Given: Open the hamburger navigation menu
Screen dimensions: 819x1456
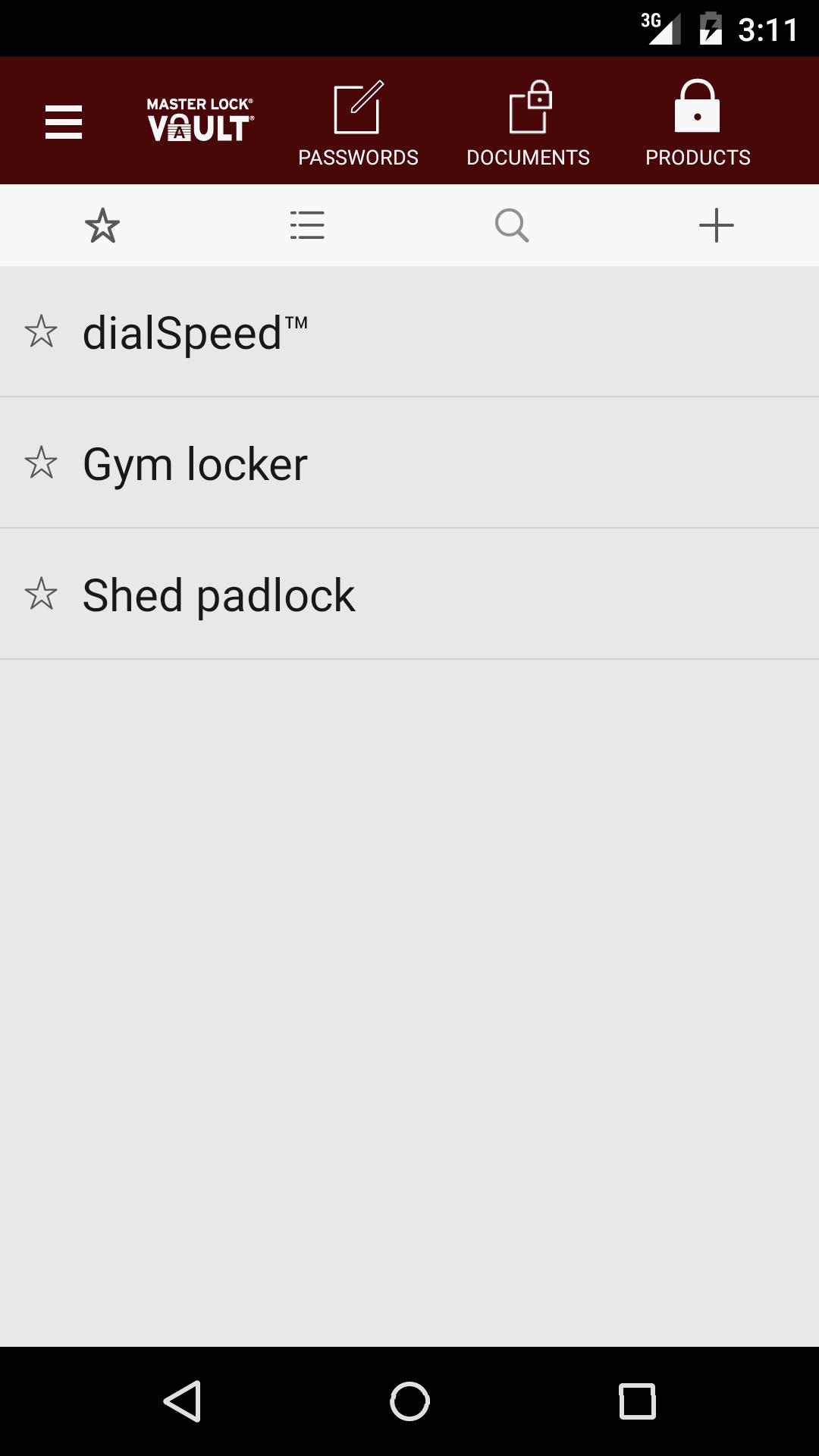Looking at the screenshot, I should click(x=64, y=123).
